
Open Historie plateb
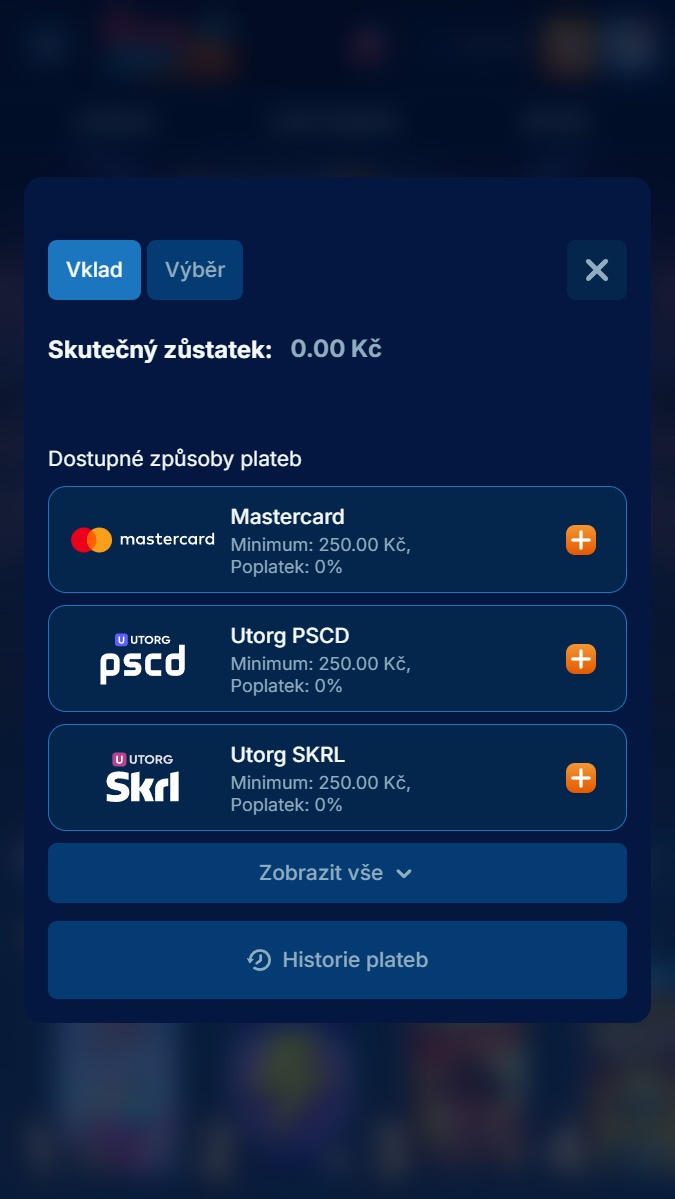(337, 960)
